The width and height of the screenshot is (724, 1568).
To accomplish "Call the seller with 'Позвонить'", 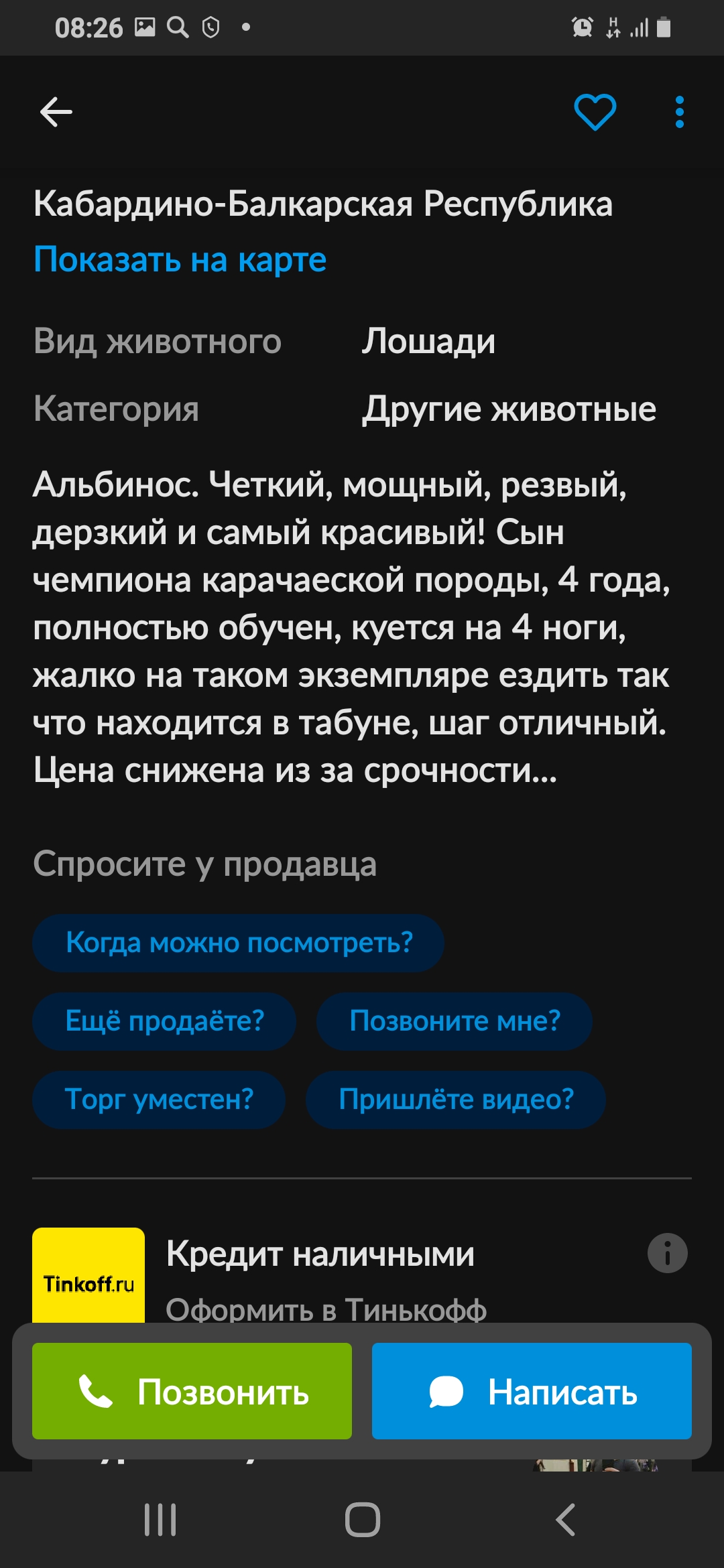I will point(192,1391).
